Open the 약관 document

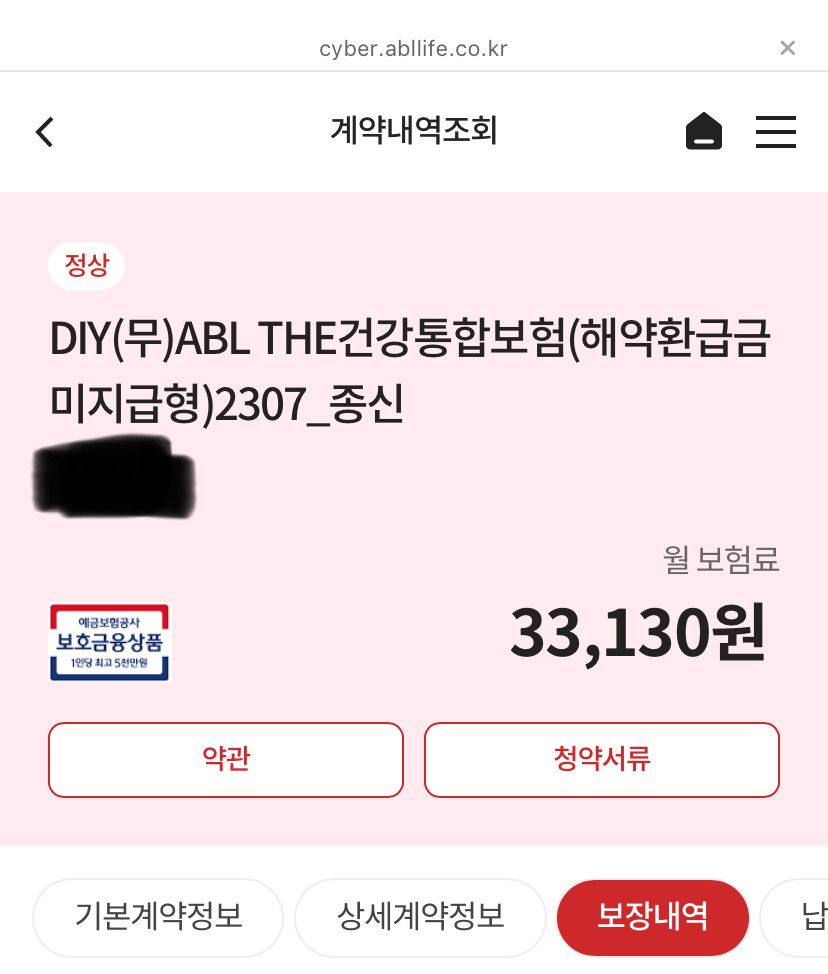(x=226, y=760)
